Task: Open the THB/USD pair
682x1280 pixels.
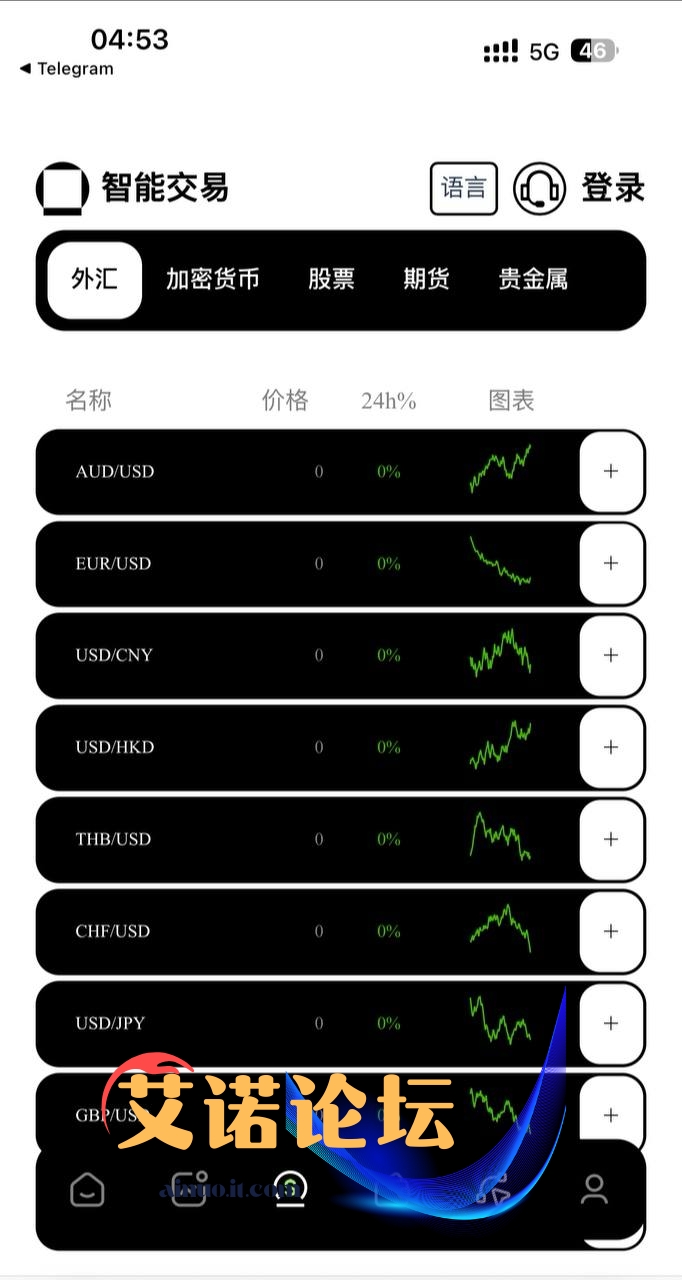Action: [340, 839]
